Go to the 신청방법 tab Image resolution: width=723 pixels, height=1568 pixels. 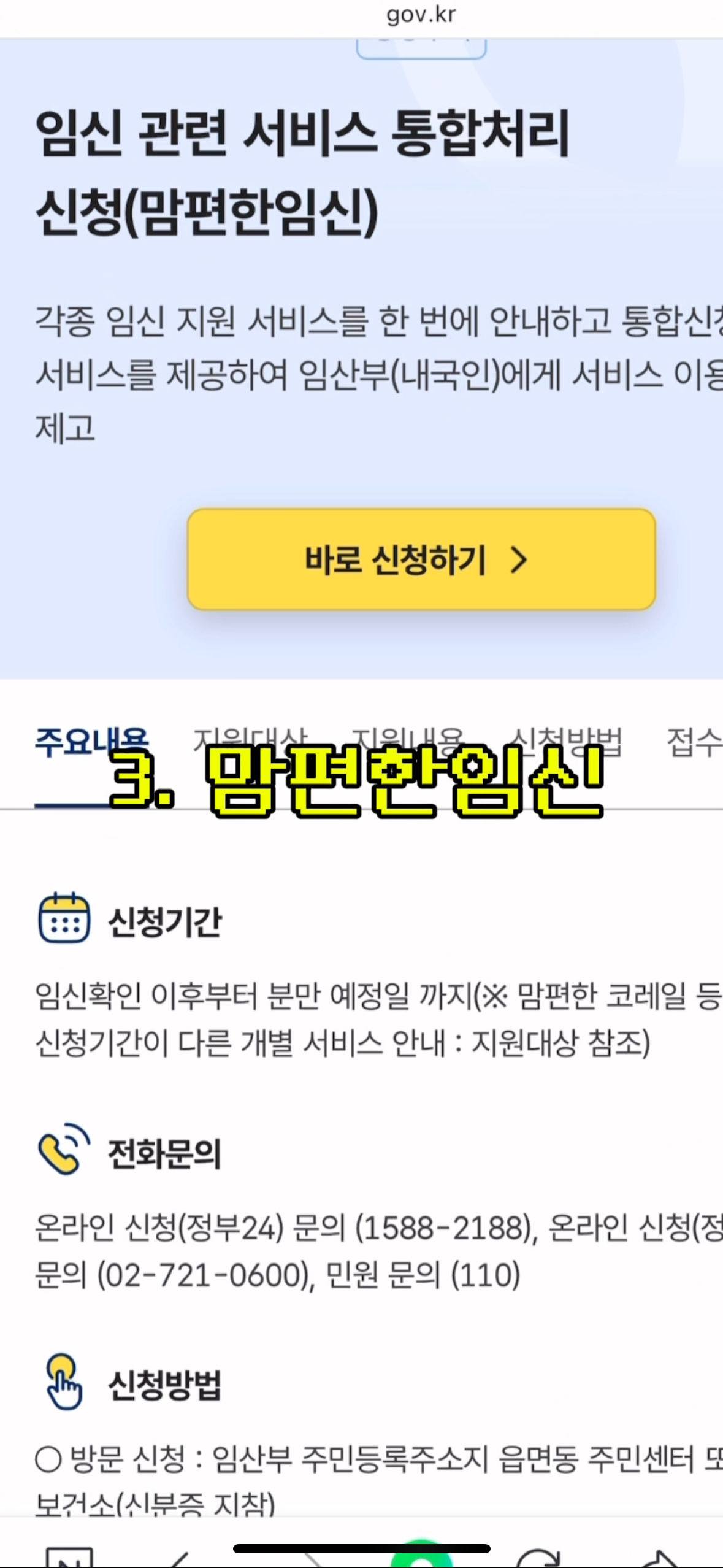click(x=565, y=742)
